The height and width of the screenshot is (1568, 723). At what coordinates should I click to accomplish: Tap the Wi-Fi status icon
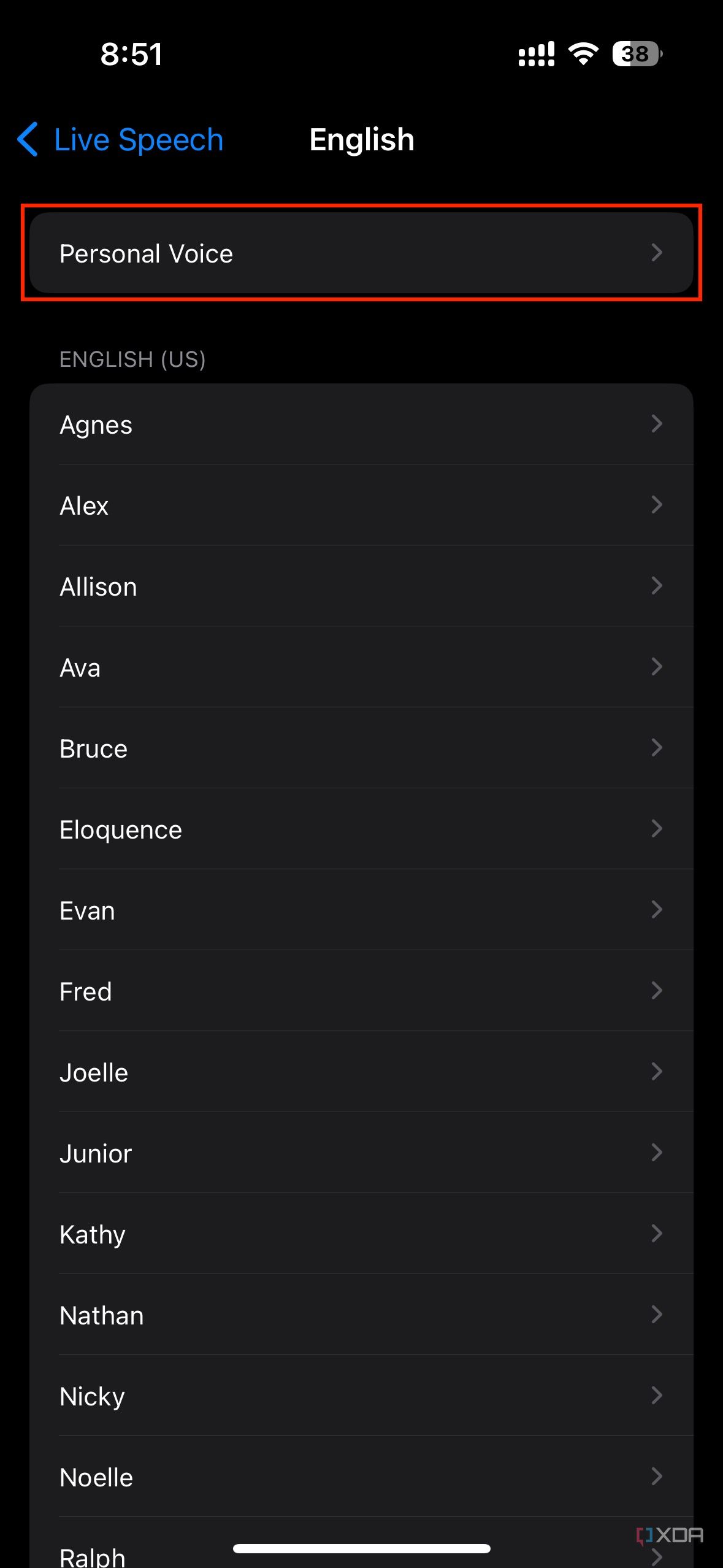coord(581,54)
